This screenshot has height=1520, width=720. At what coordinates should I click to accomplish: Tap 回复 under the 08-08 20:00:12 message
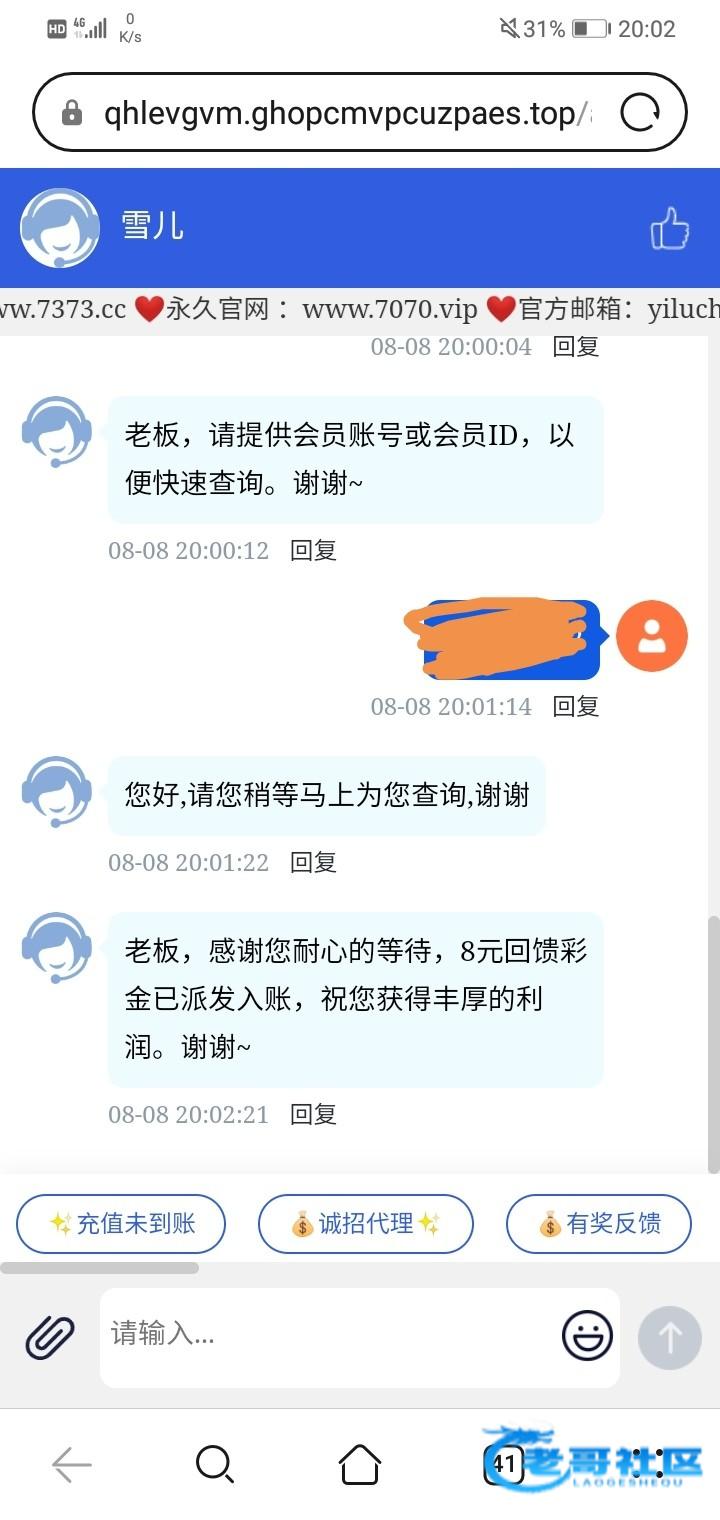click(x=313, y=550)
